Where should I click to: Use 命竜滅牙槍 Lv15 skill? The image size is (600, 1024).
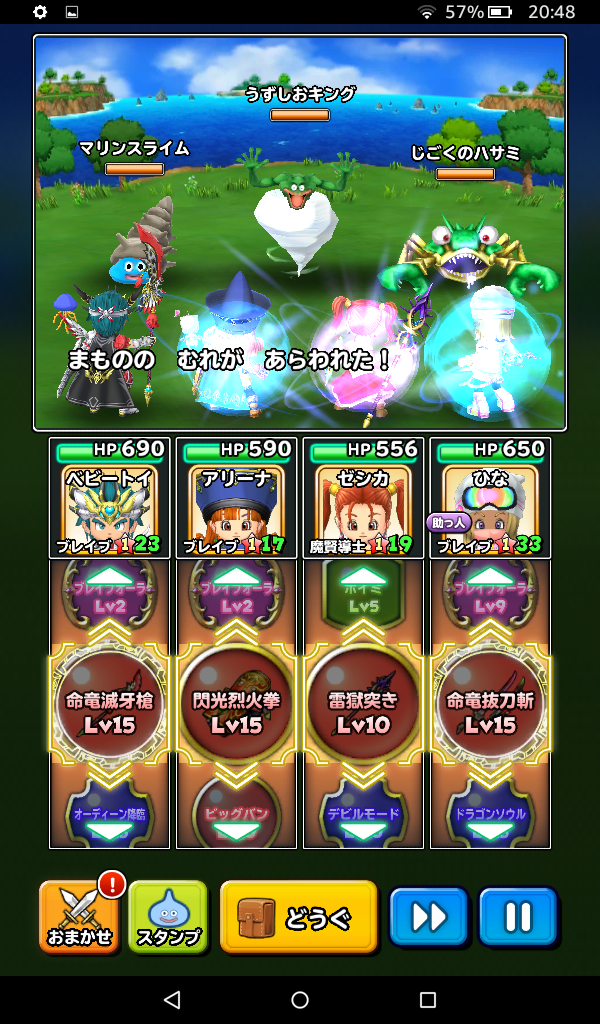[110, 708]
